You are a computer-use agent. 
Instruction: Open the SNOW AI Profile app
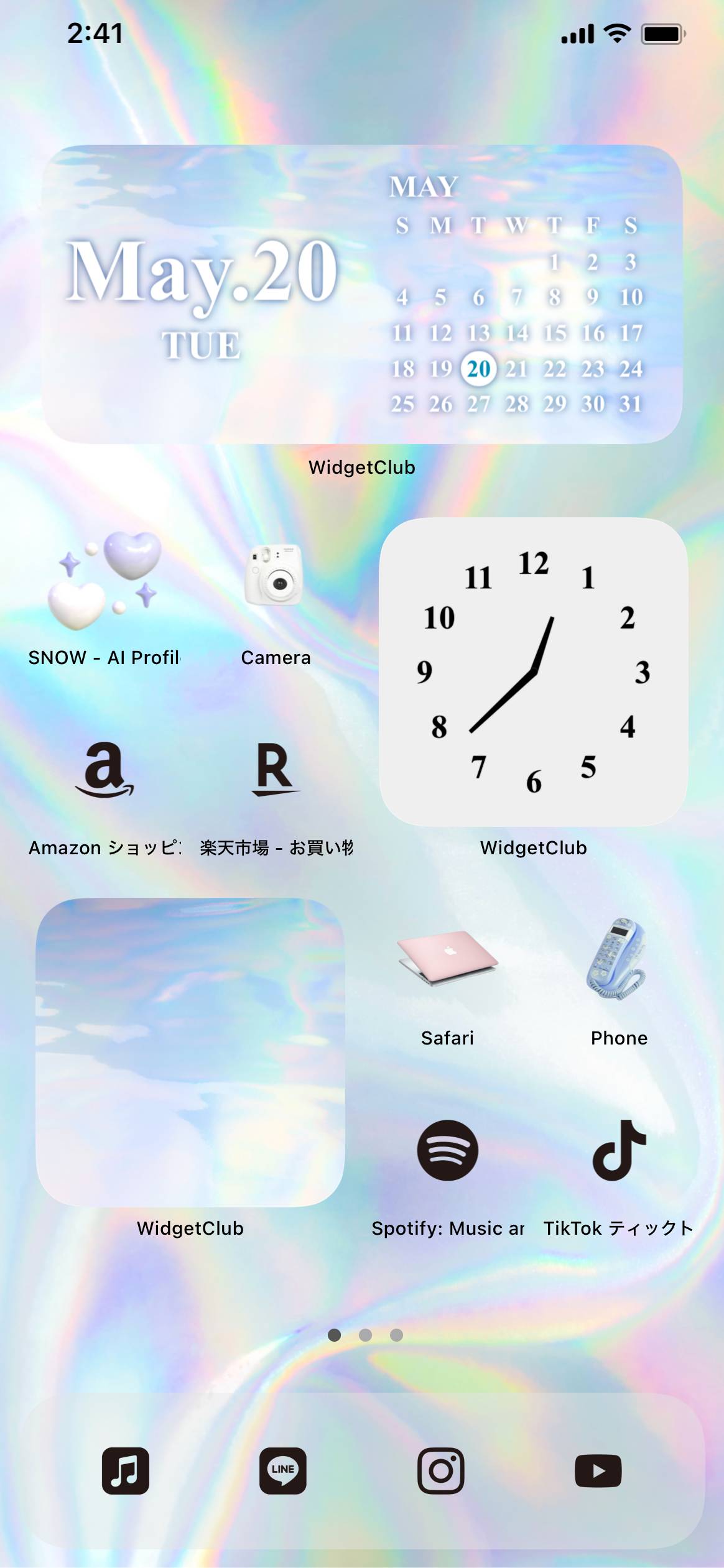tap(104, 581)
